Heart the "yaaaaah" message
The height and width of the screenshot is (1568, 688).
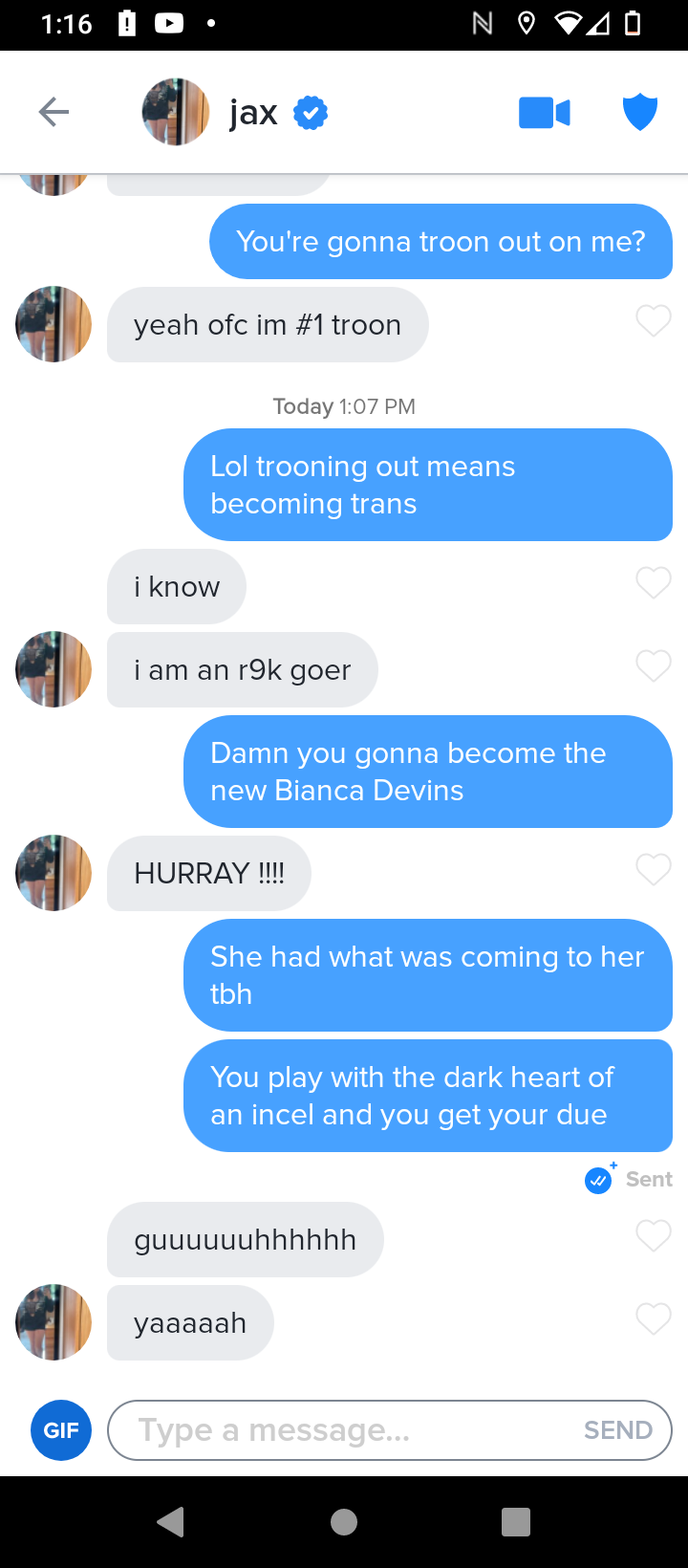[x=654, y=1318]
